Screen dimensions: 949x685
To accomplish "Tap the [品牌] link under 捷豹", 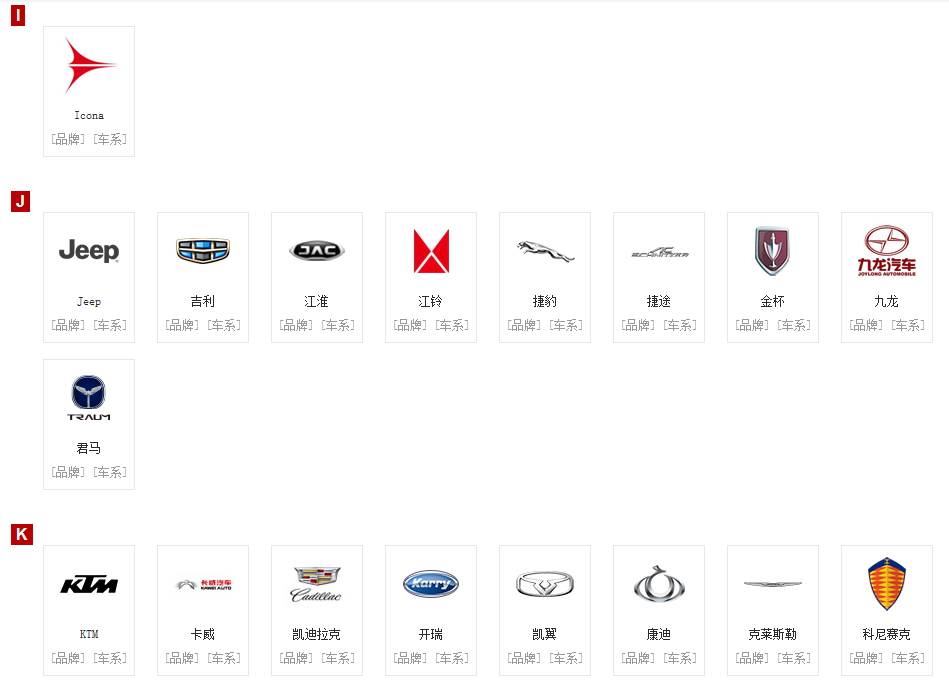I will 524,325.
